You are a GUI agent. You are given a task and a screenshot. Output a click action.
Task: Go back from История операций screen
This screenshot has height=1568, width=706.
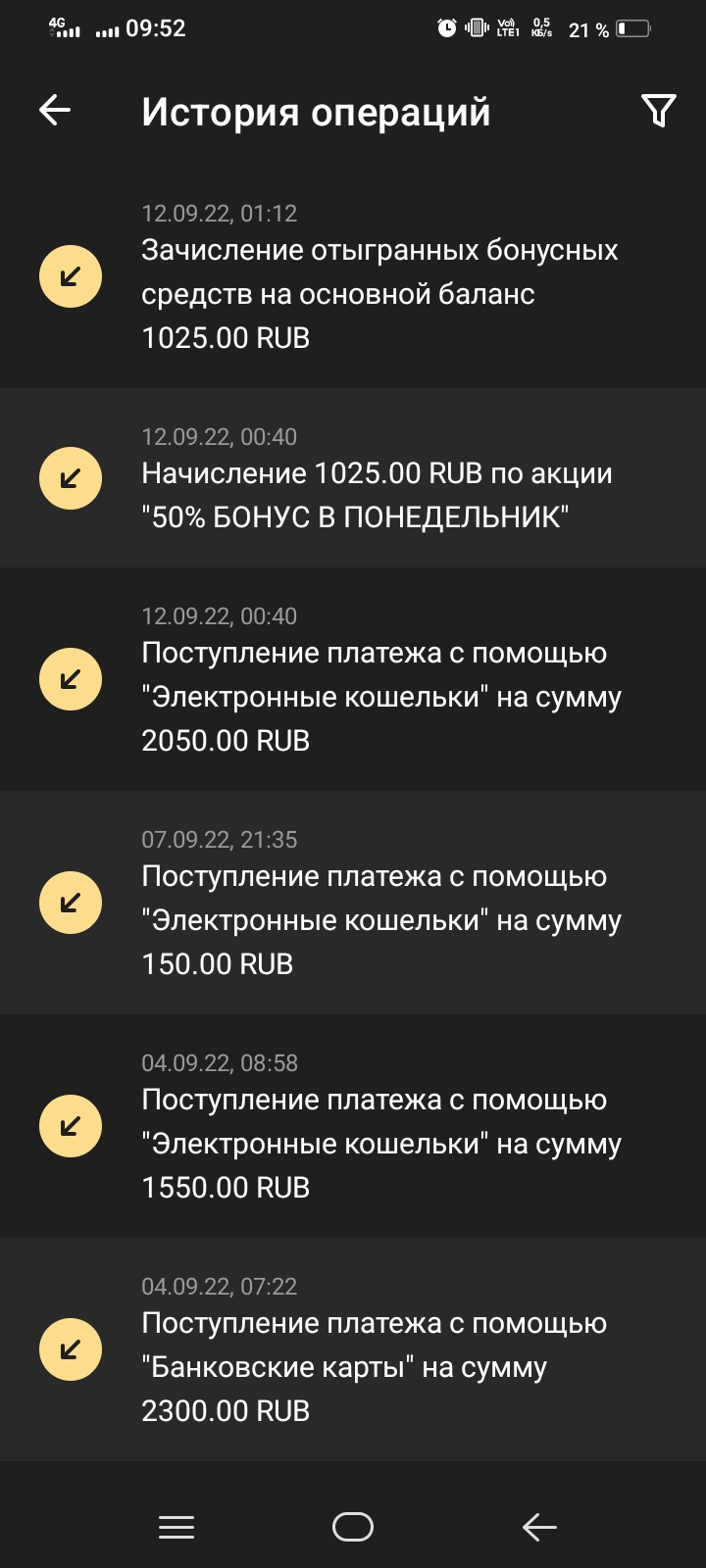55,110
